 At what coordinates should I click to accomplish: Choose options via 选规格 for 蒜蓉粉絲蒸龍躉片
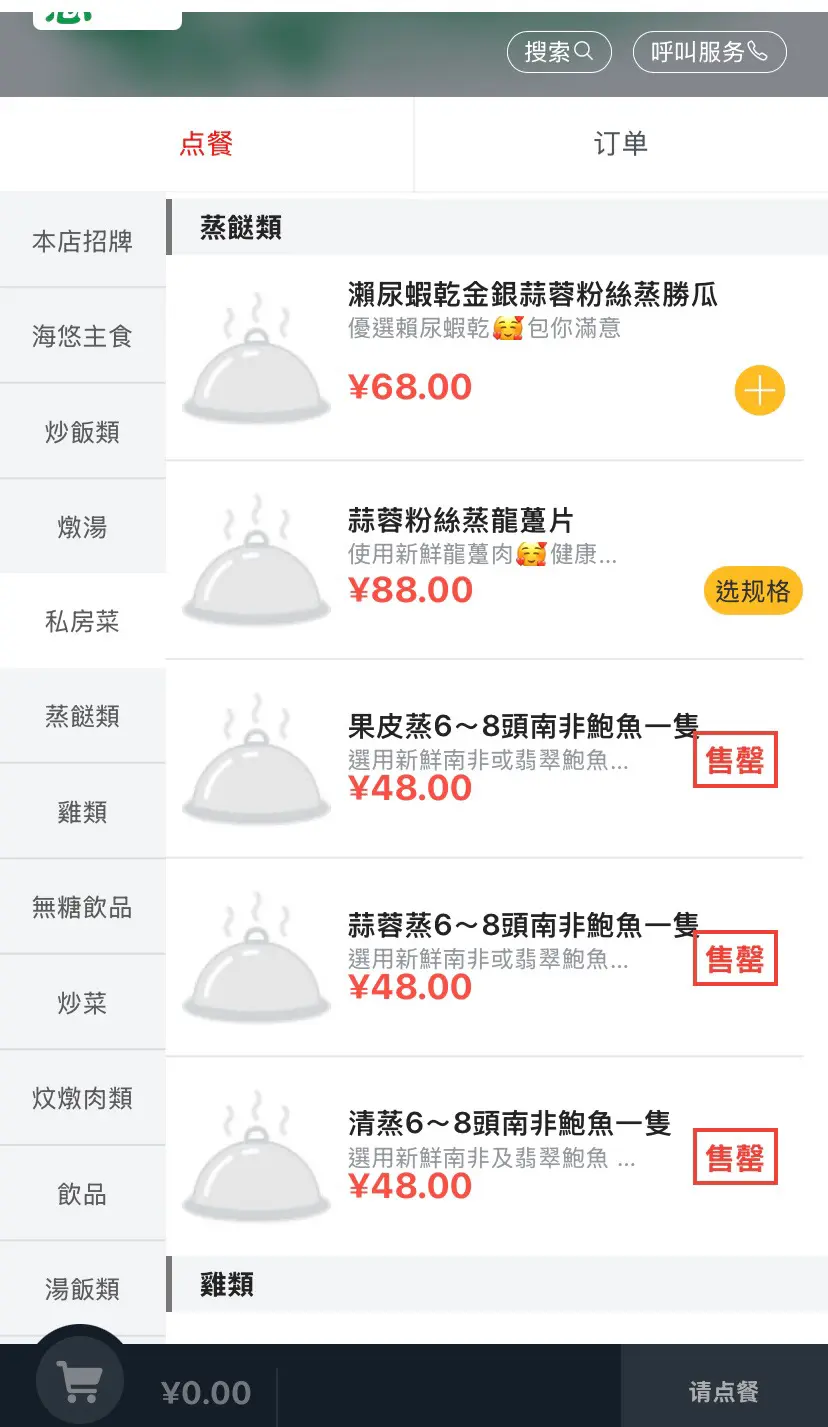[x=753, y=591]
